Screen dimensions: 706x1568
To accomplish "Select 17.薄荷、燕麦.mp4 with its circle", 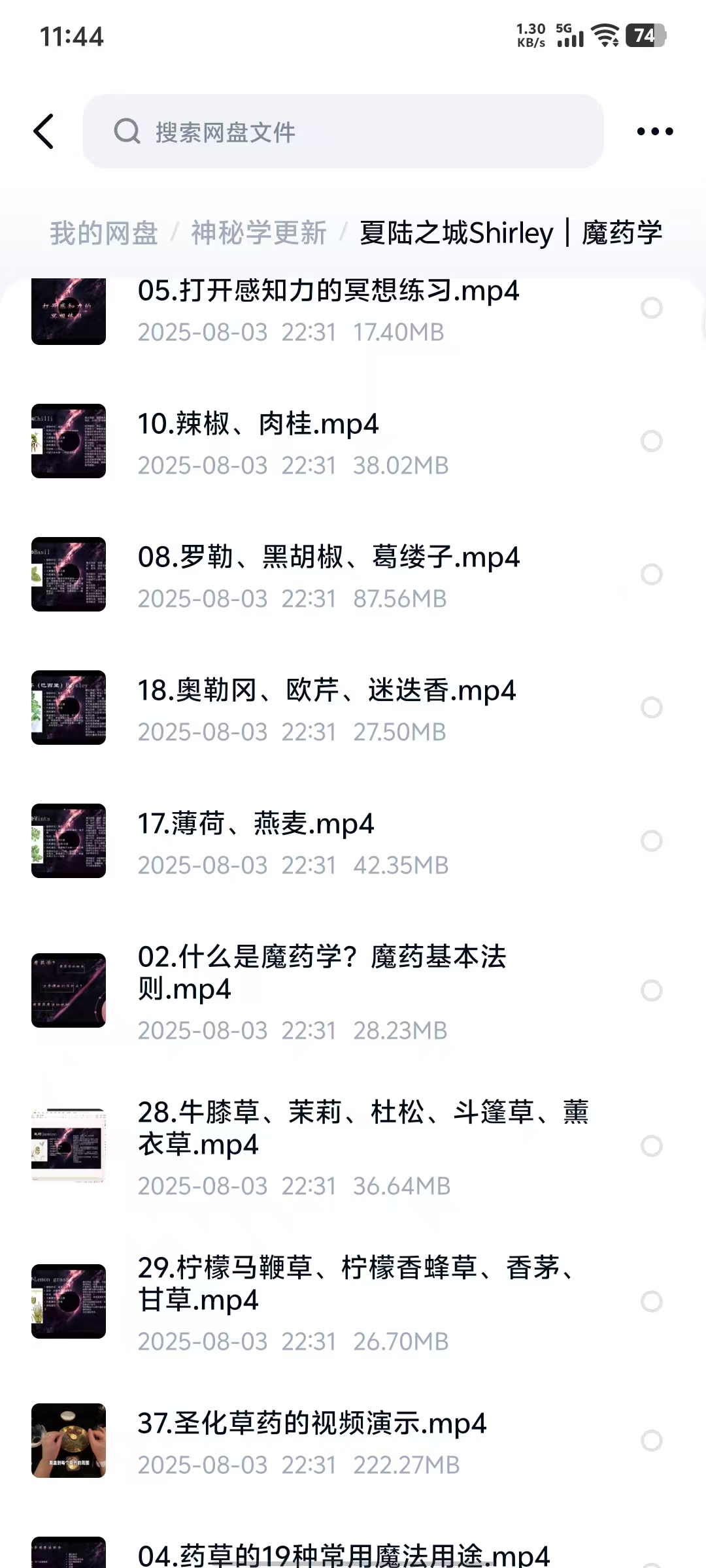I will (x=651, y=841).
